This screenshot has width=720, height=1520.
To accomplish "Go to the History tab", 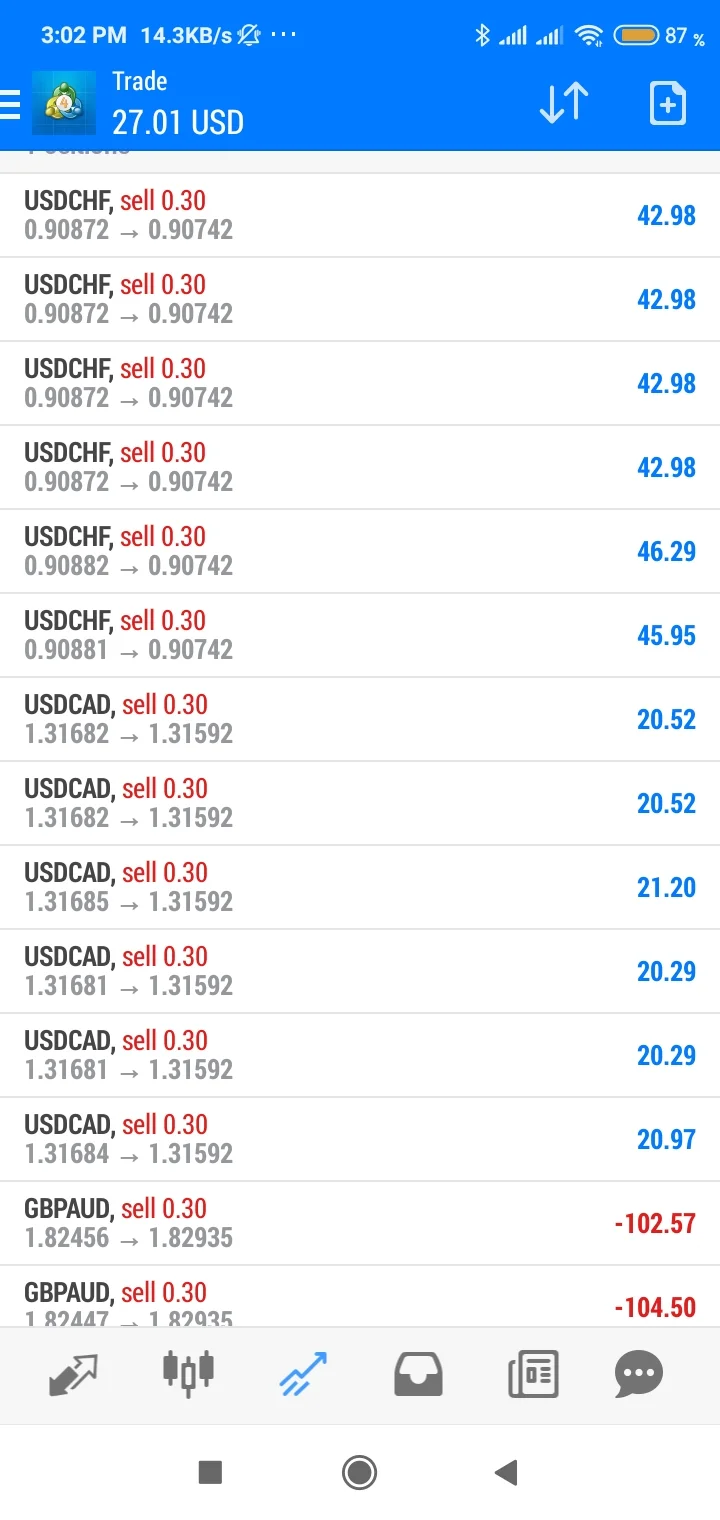I will point(418,1374).
